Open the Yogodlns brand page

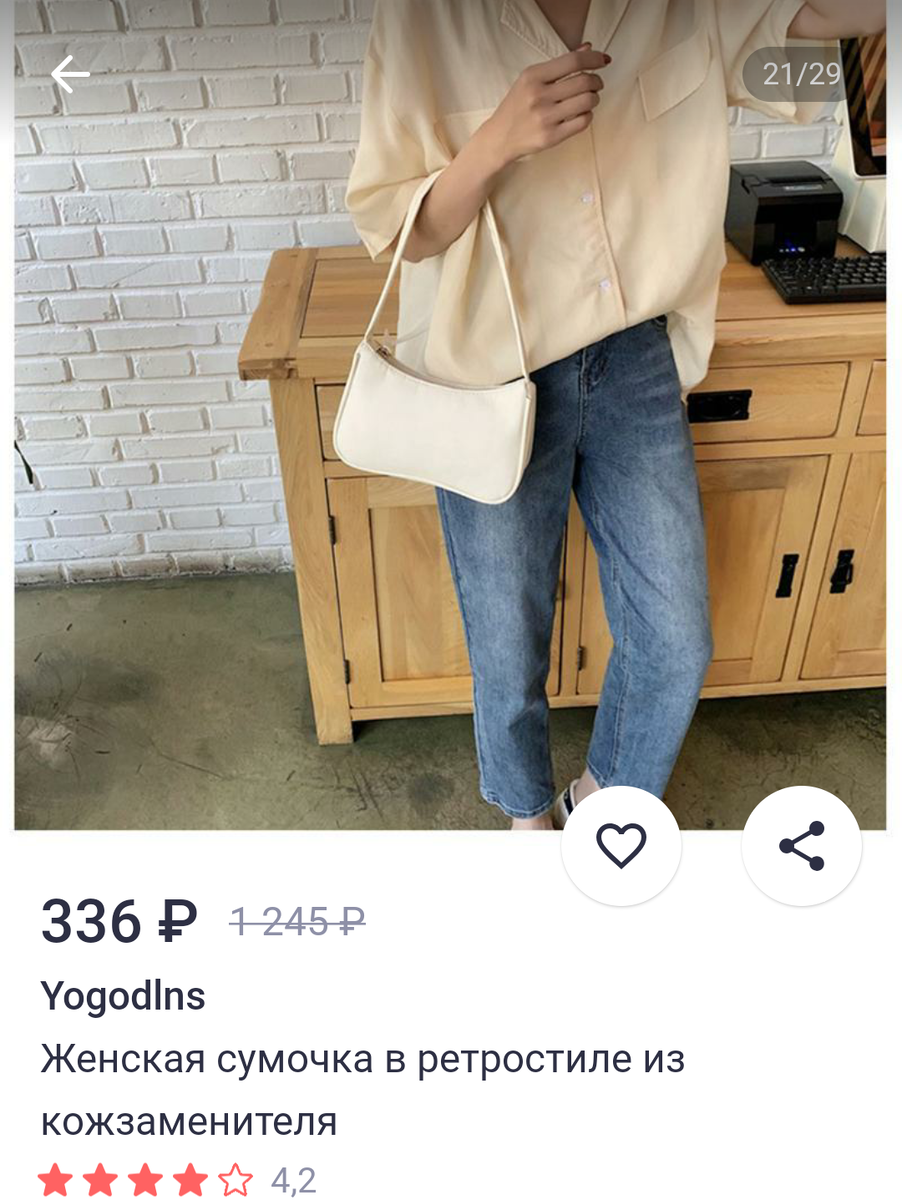pyautogui.click(x=124, y=996)
